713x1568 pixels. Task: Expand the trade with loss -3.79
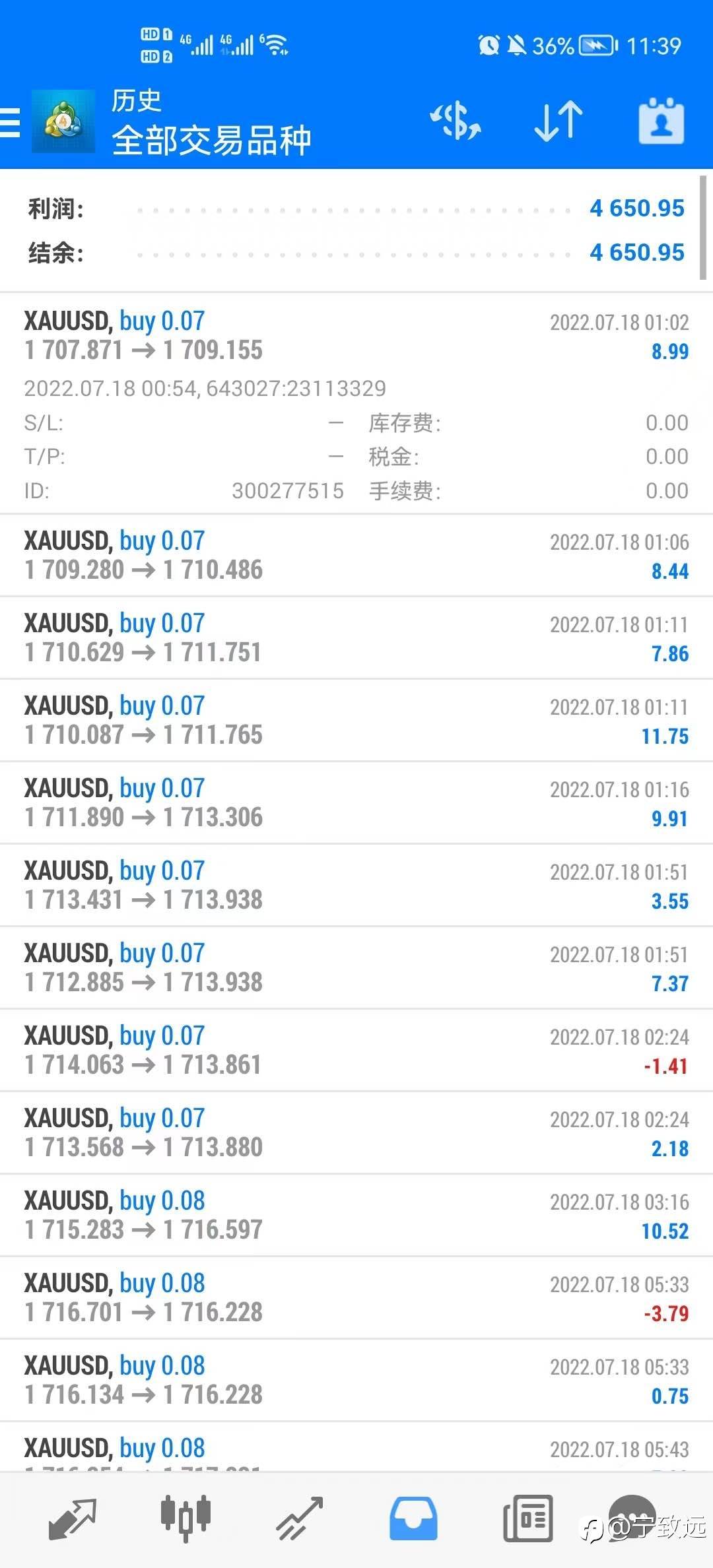[356, 1297]
